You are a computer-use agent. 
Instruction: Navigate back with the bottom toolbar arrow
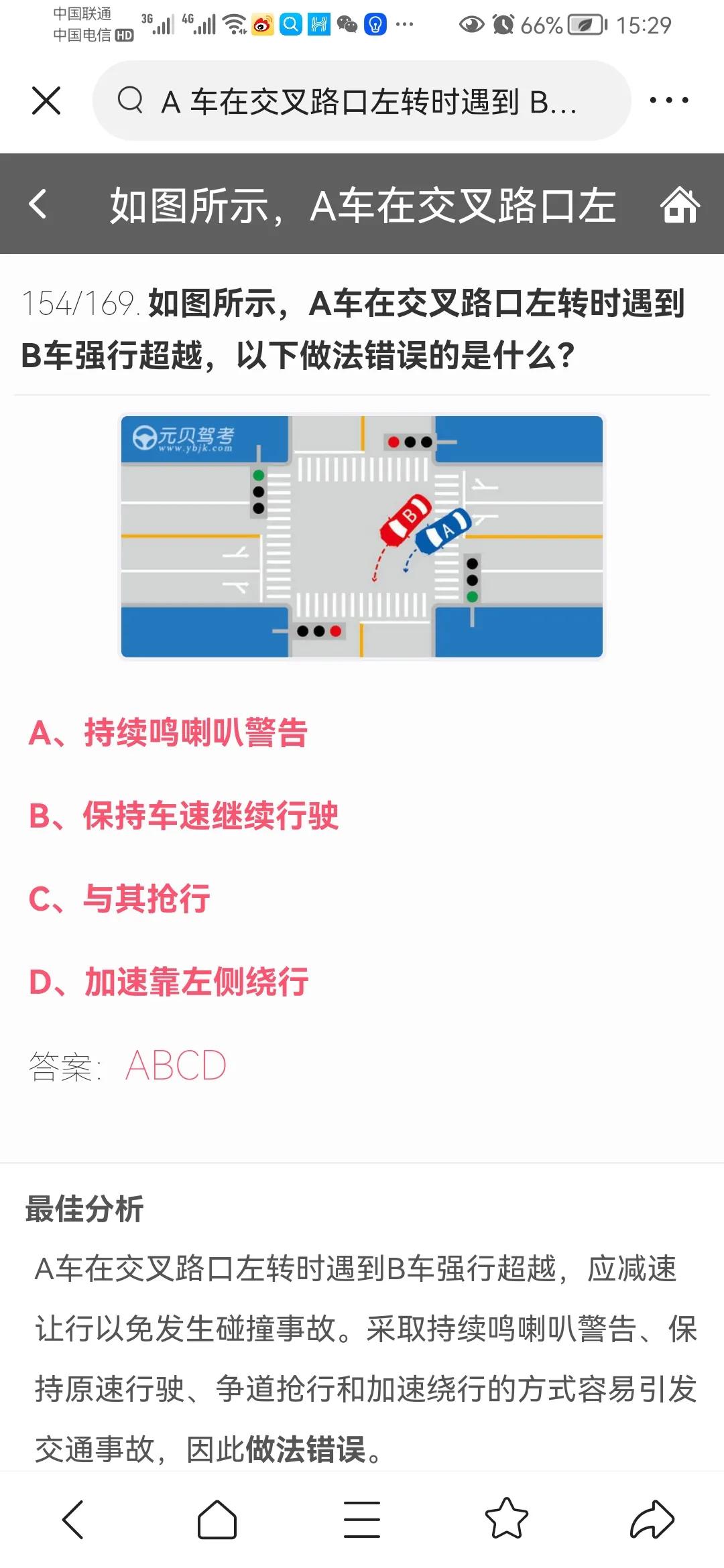pyautogui.click(x=72, y=1519)
